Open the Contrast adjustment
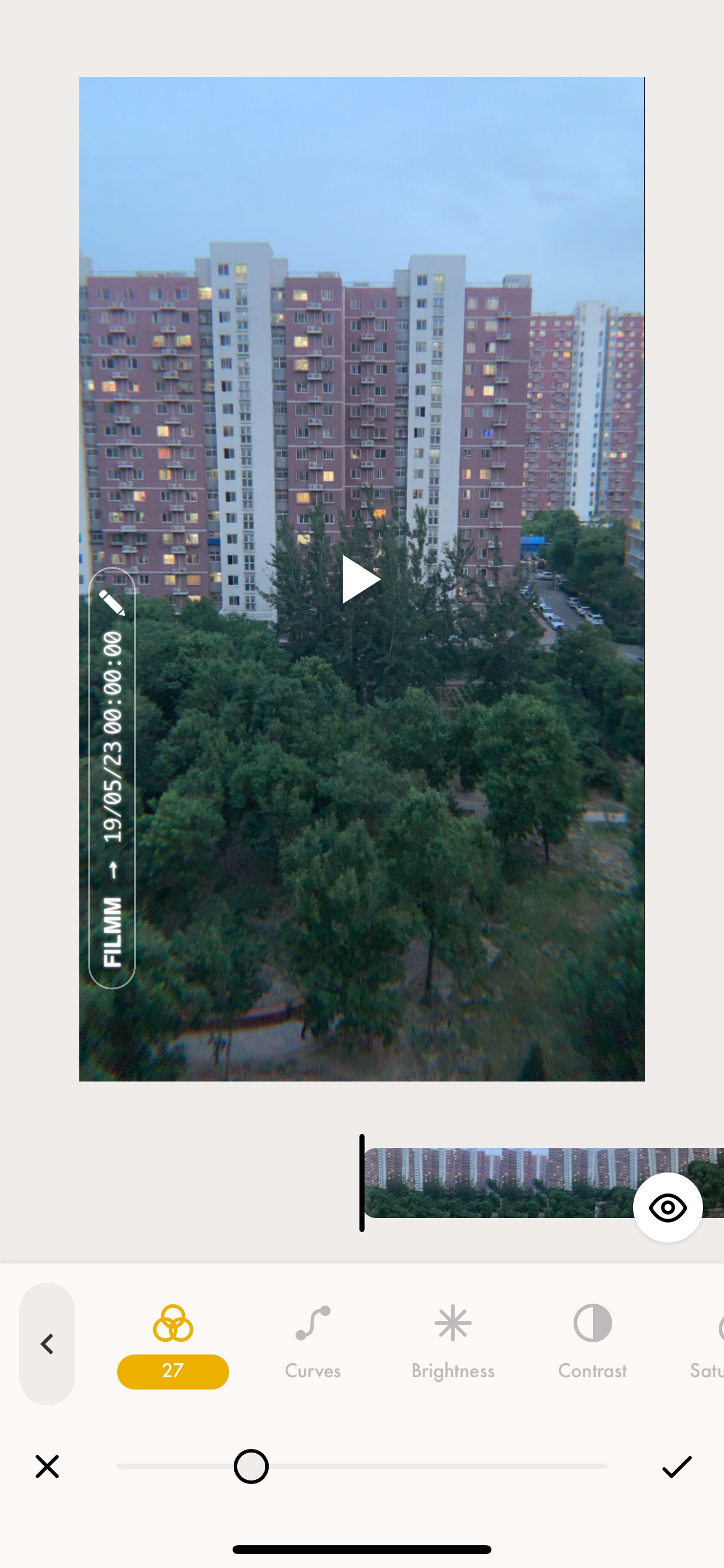 [592, 1342]
